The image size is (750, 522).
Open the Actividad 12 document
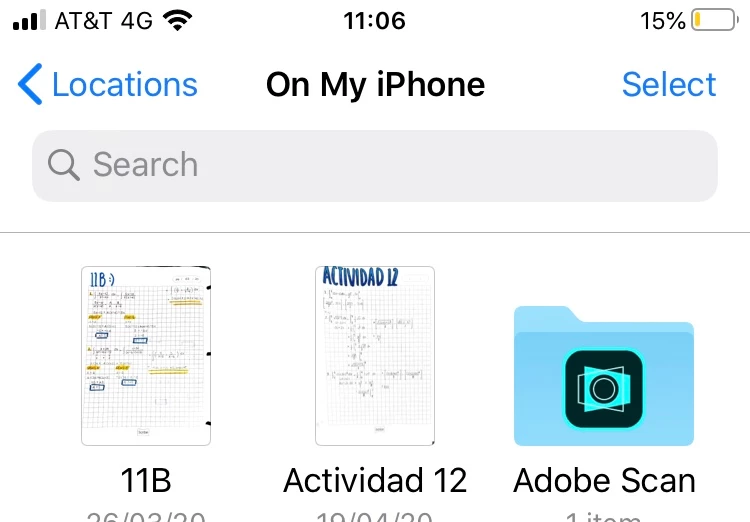[375, 356]
